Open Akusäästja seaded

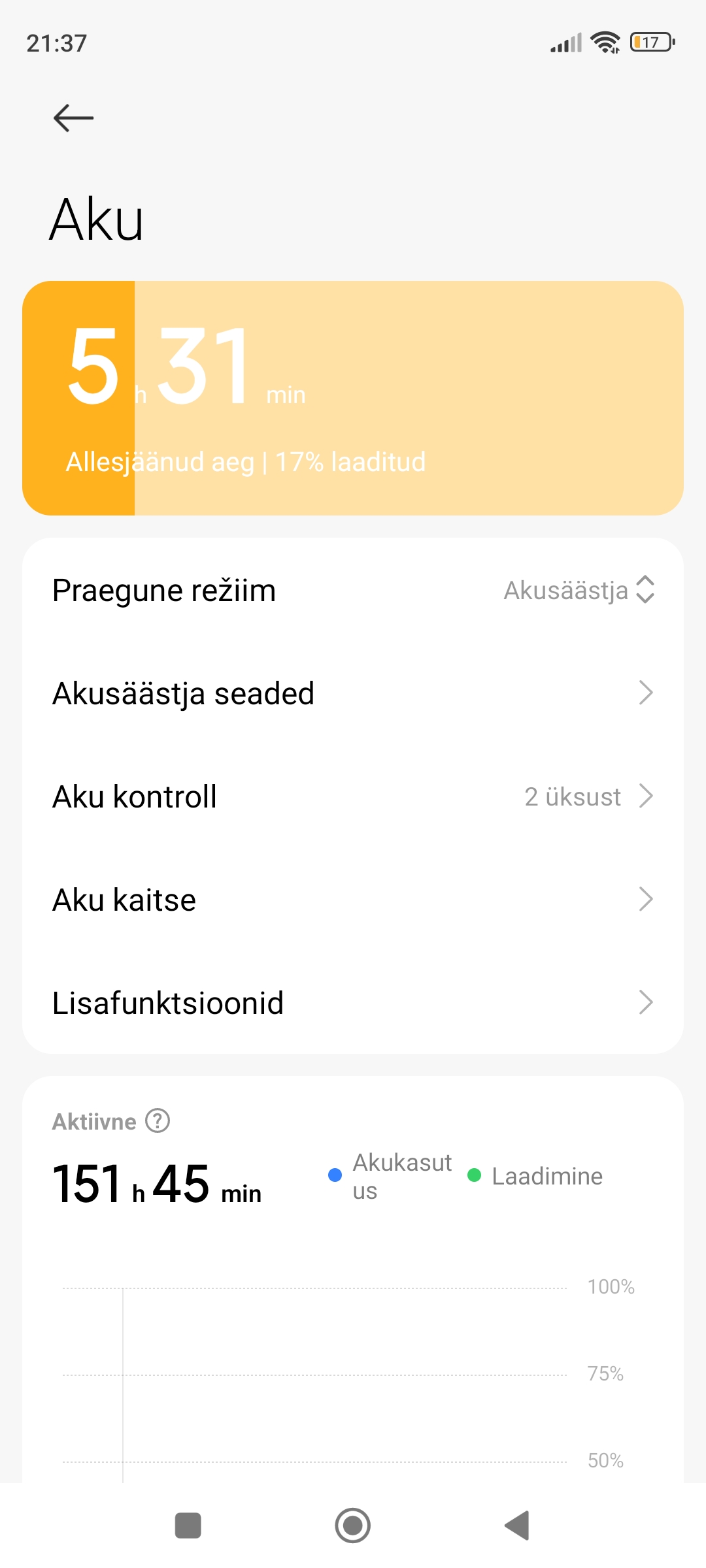coord(353,693)
